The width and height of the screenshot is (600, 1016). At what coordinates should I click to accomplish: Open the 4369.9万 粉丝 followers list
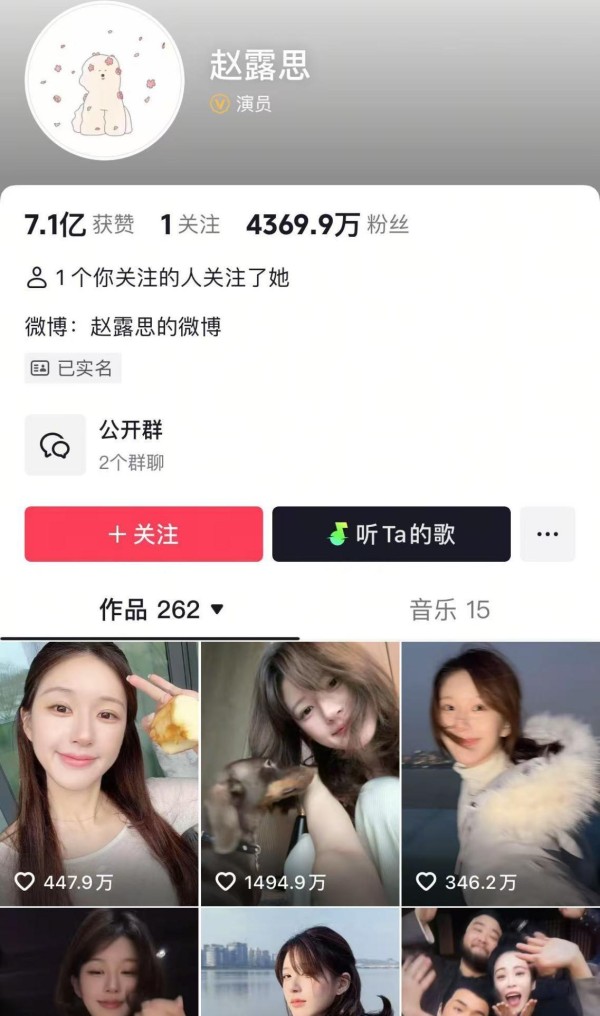(327, 225)
